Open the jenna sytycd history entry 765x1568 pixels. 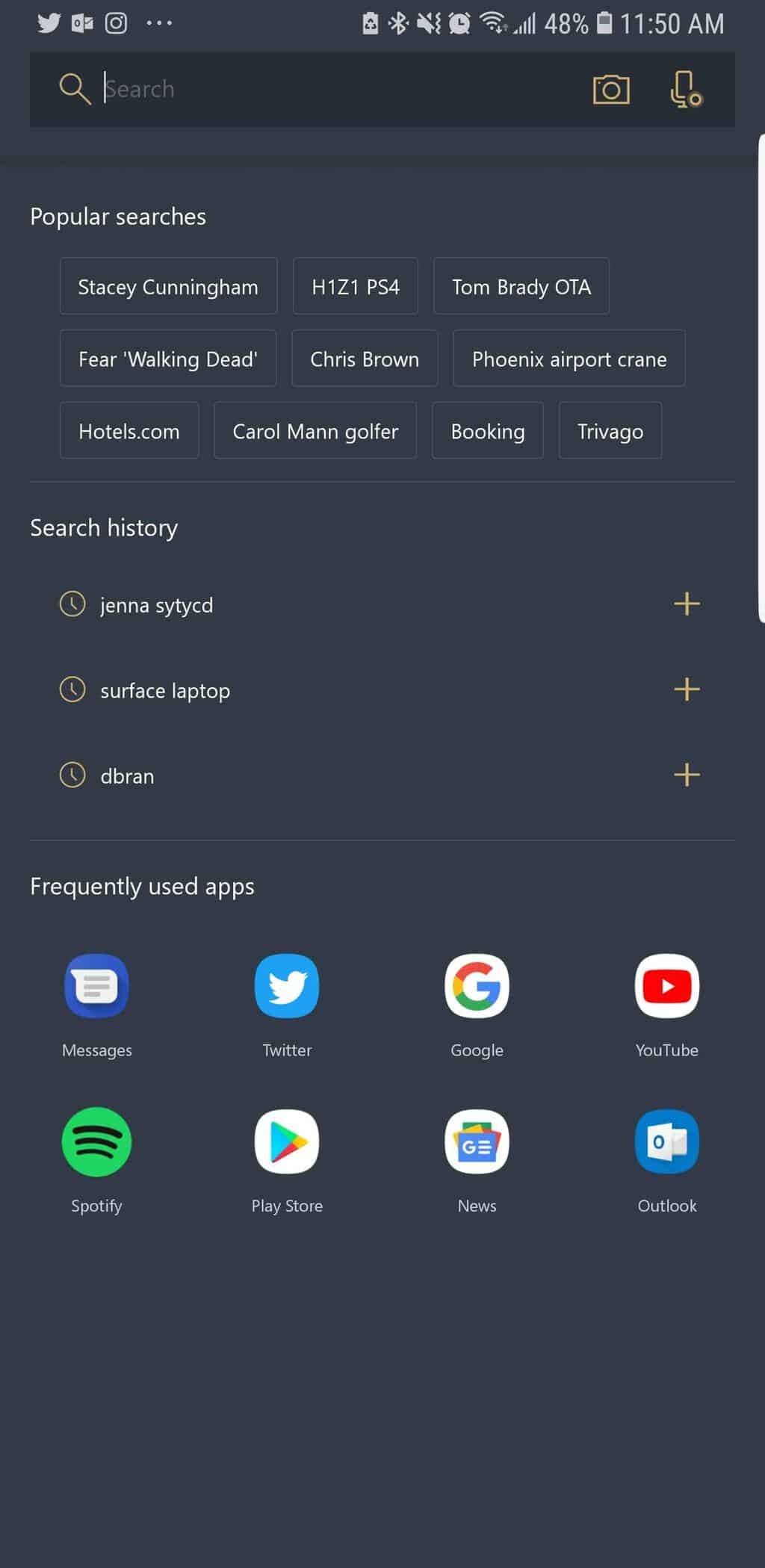pos(157,605)
